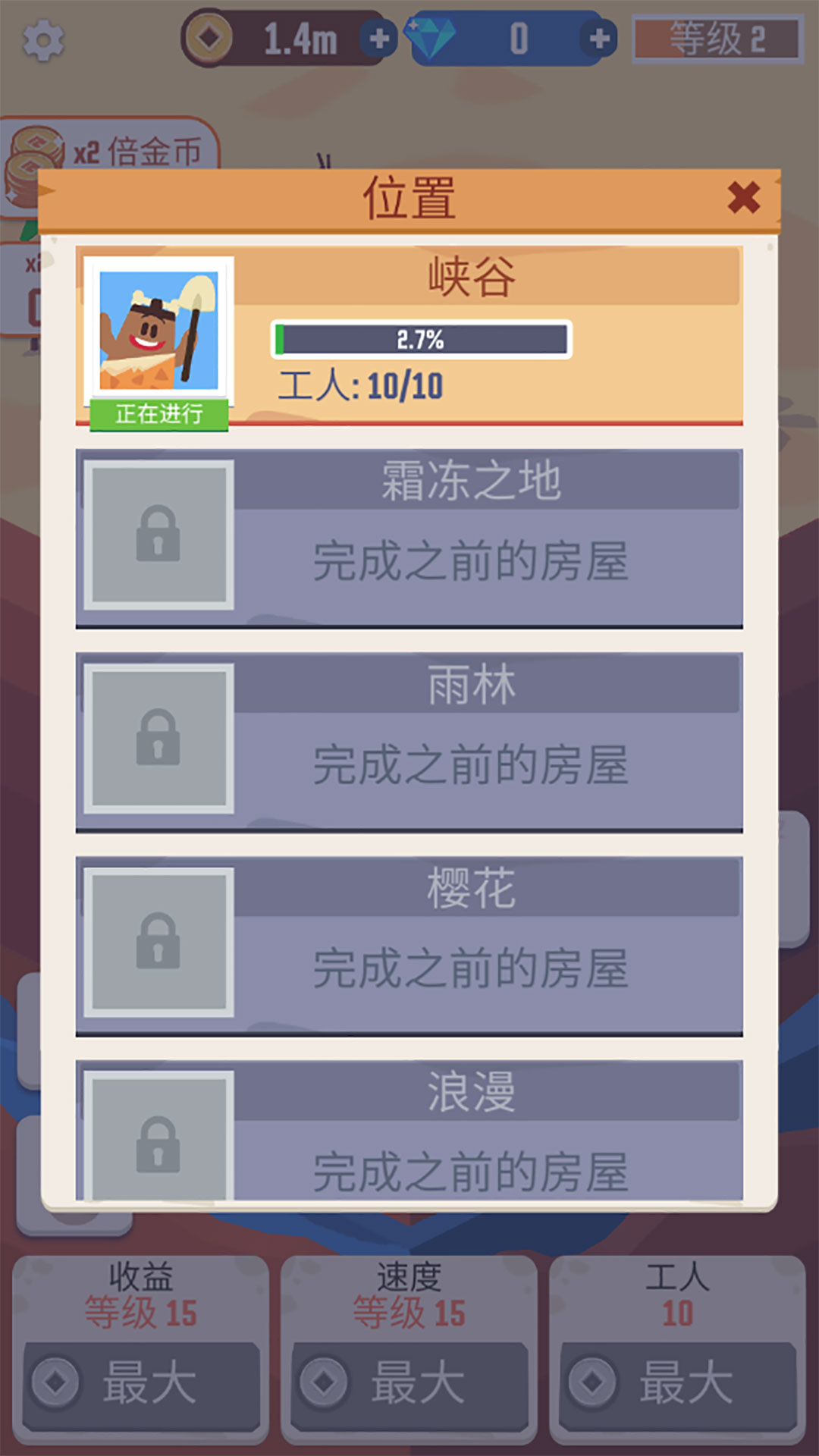Select the 峡谷 canyon location card

coord(409,335)
